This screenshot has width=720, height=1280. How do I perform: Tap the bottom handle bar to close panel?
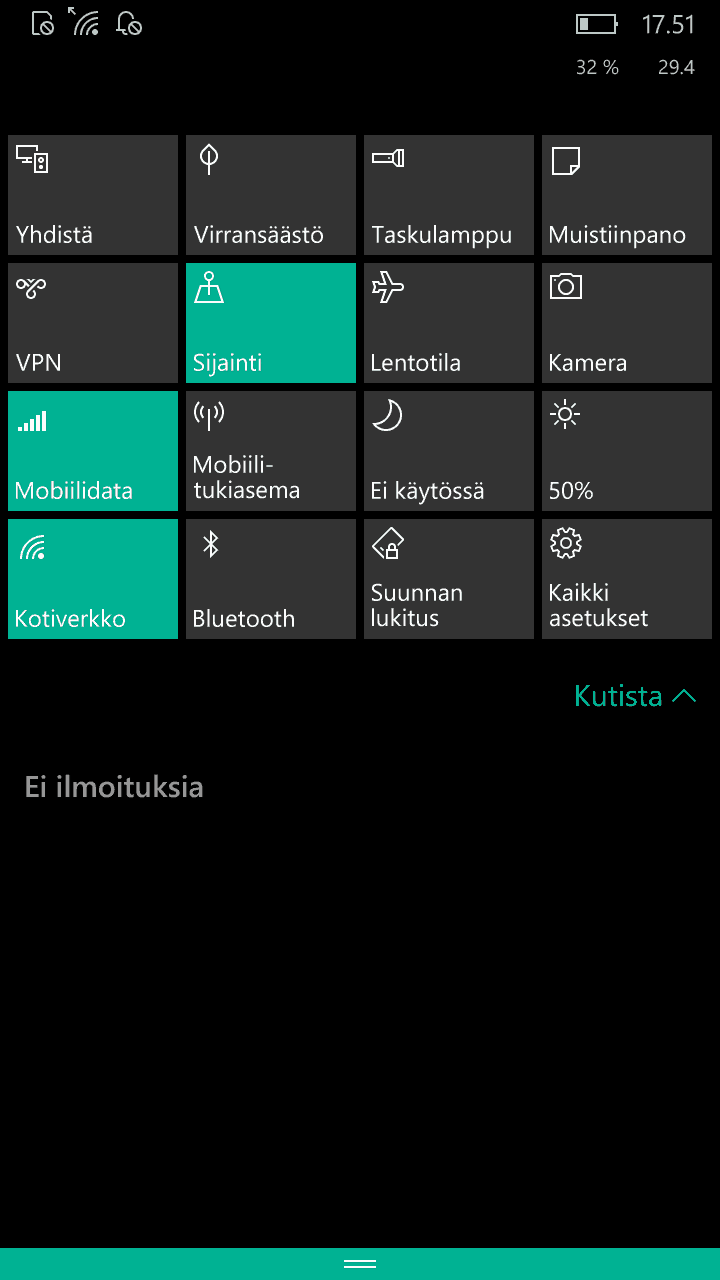click(x=360, y=1264)
